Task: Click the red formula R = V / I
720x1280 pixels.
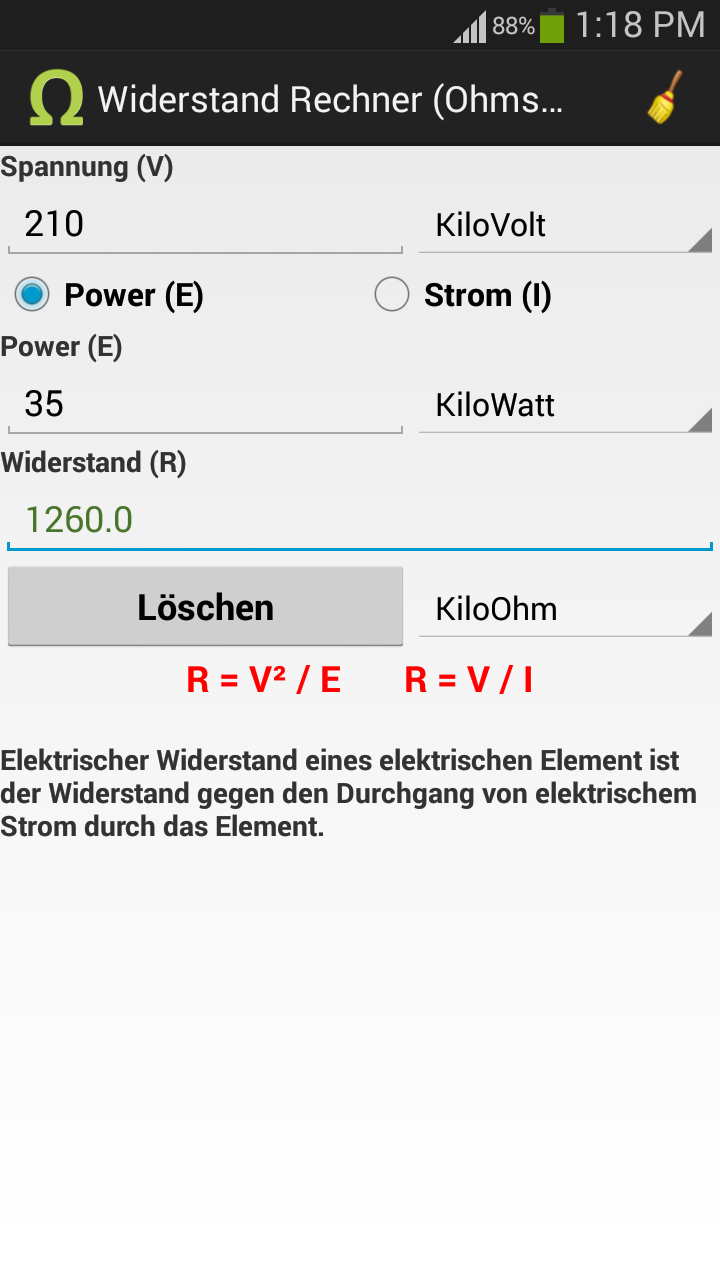Action: tap(470, 679)
